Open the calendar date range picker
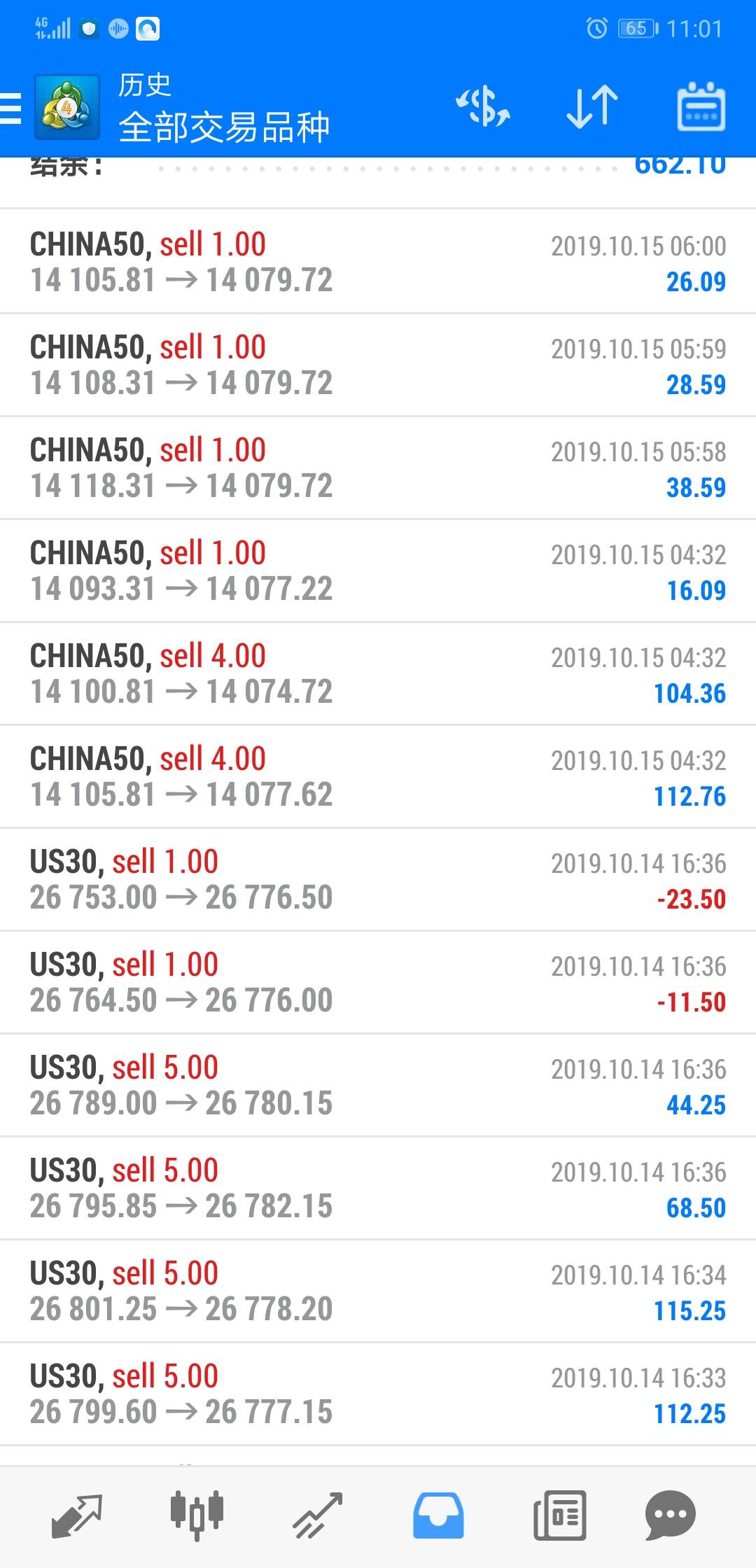This screenshot has height=1568, width=756. click(701, 107)
